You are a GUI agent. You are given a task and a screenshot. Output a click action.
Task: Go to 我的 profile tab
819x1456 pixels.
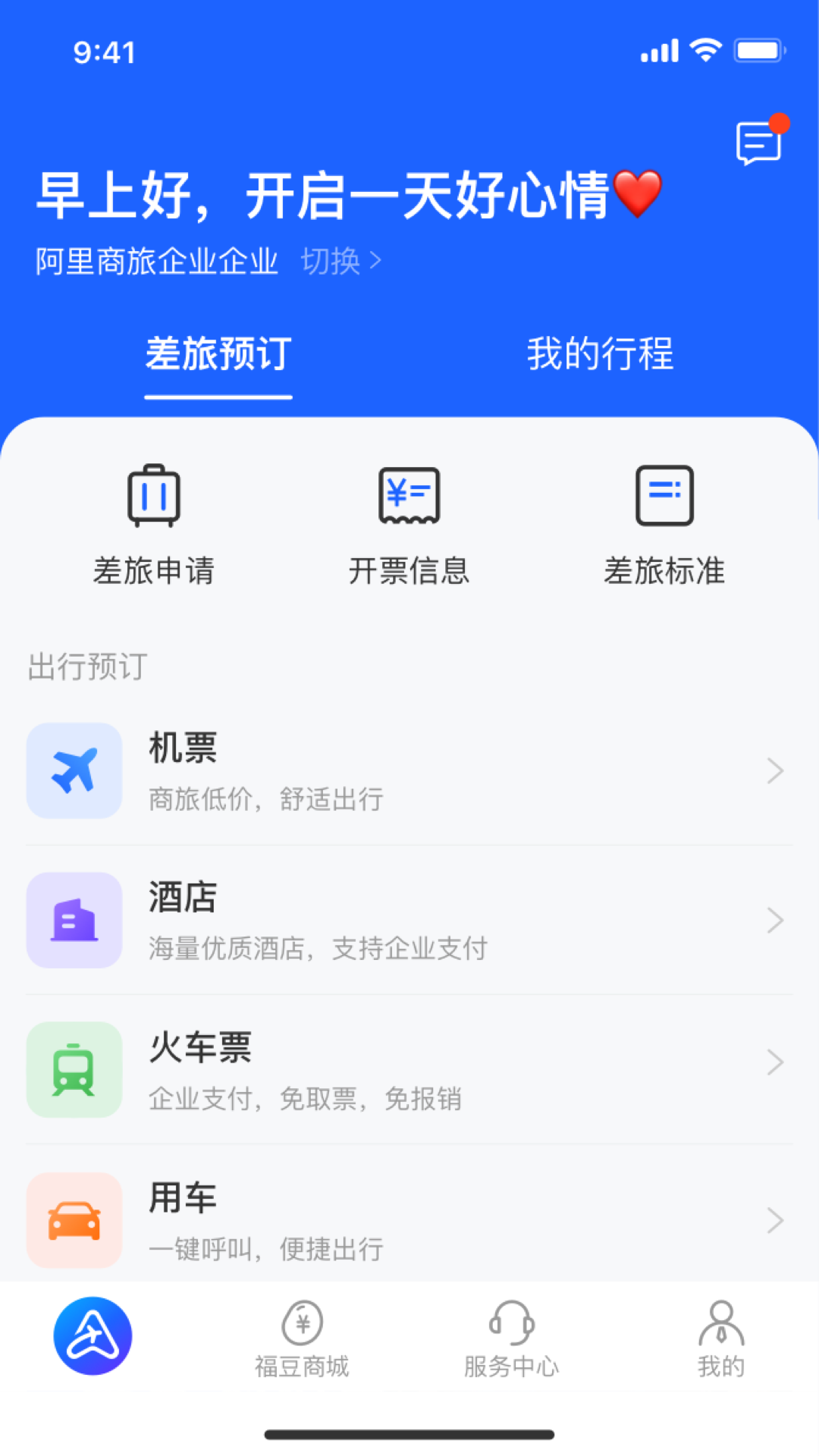(x=721, y=1339)
